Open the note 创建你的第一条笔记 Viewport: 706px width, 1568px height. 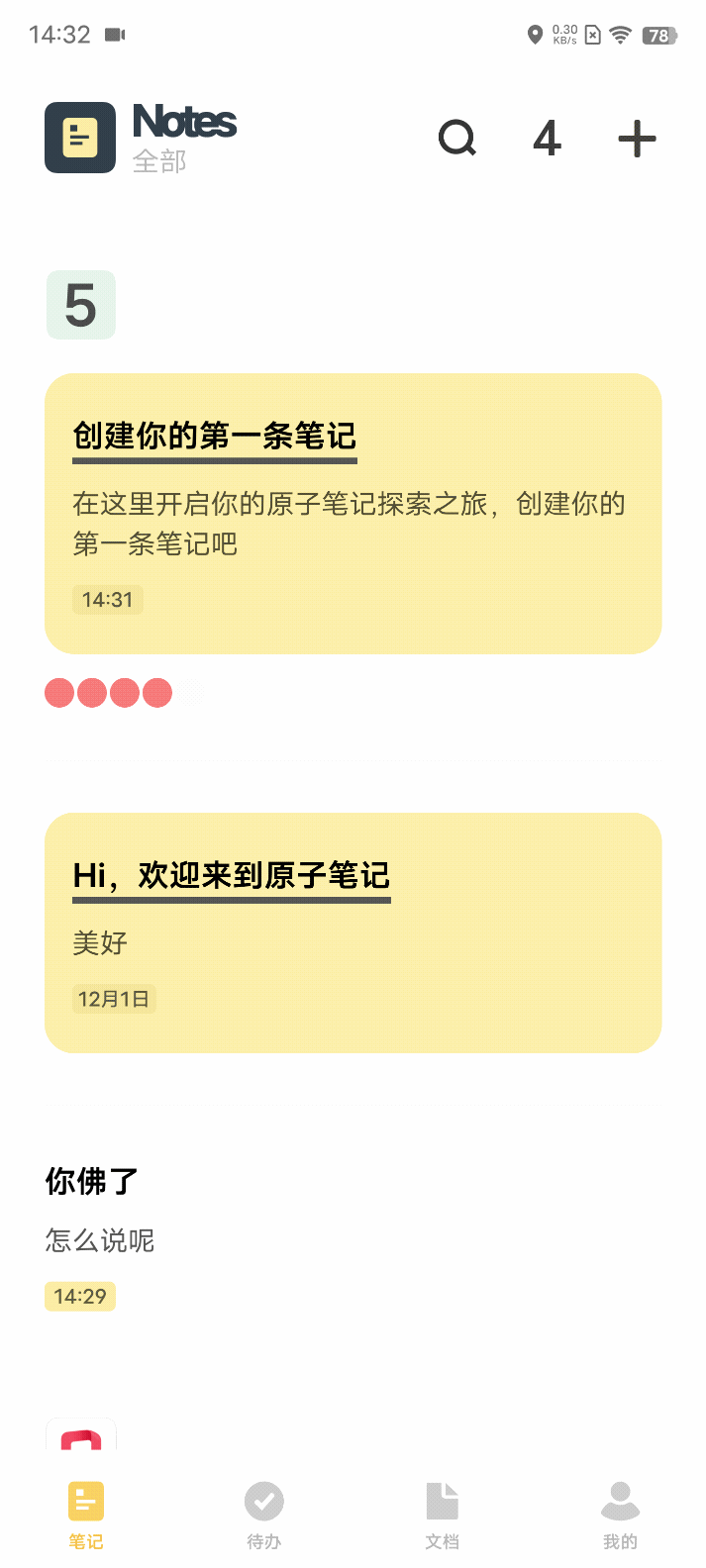tap(353, 513)
